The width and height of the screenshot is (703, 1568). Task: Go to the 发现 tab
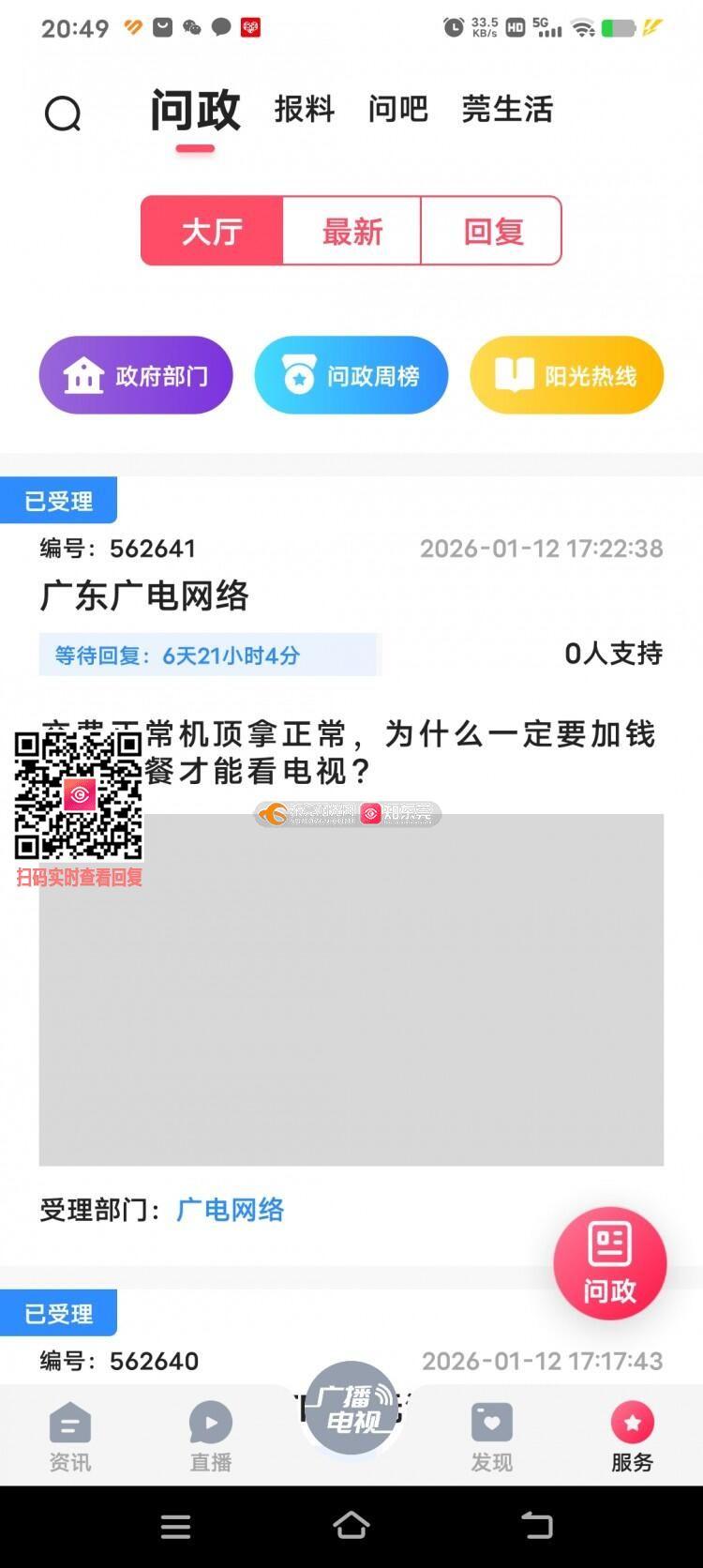492,1437
